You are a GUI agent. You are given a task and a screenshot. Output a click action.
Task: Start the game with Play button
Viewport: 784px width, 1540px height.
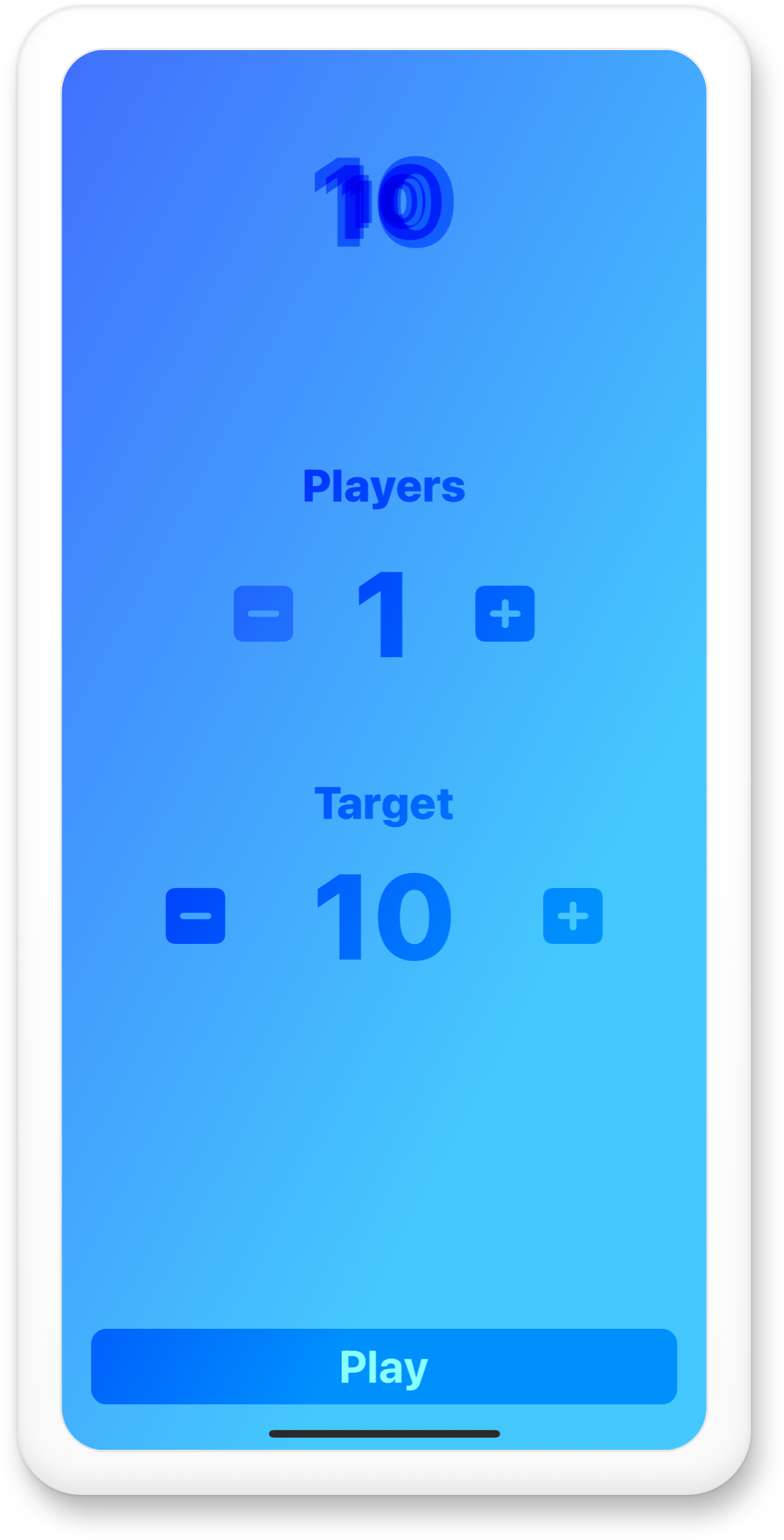pos(384,1366)
